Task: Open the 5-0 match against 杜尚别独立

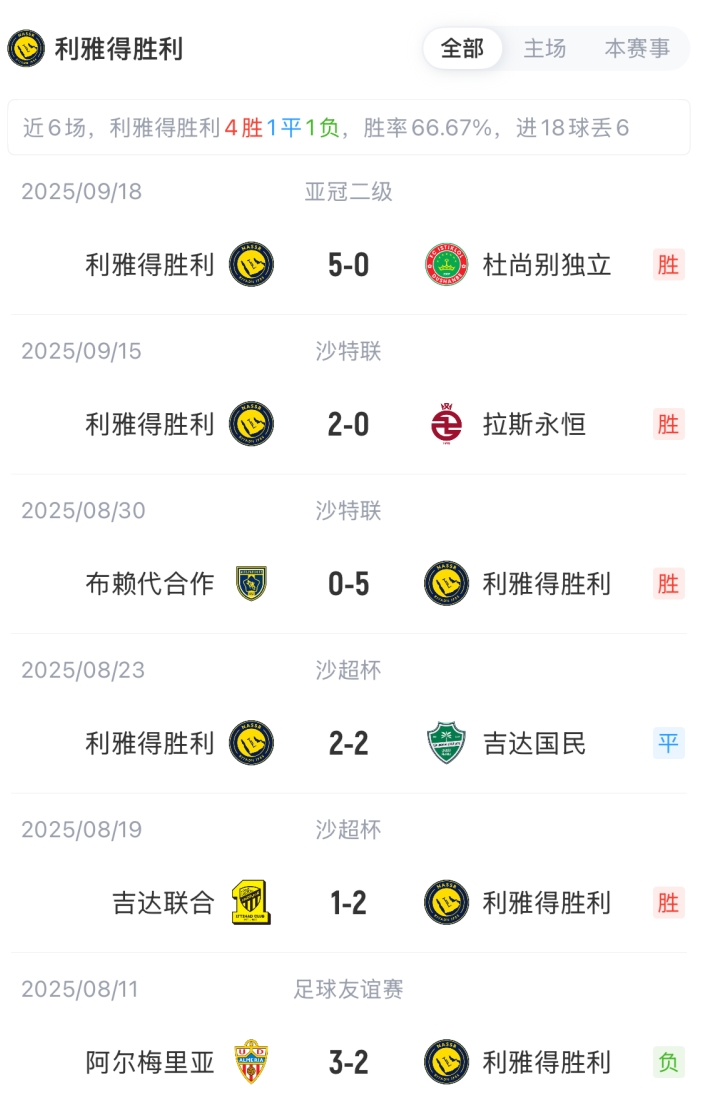Action: (x=348, y=265)
